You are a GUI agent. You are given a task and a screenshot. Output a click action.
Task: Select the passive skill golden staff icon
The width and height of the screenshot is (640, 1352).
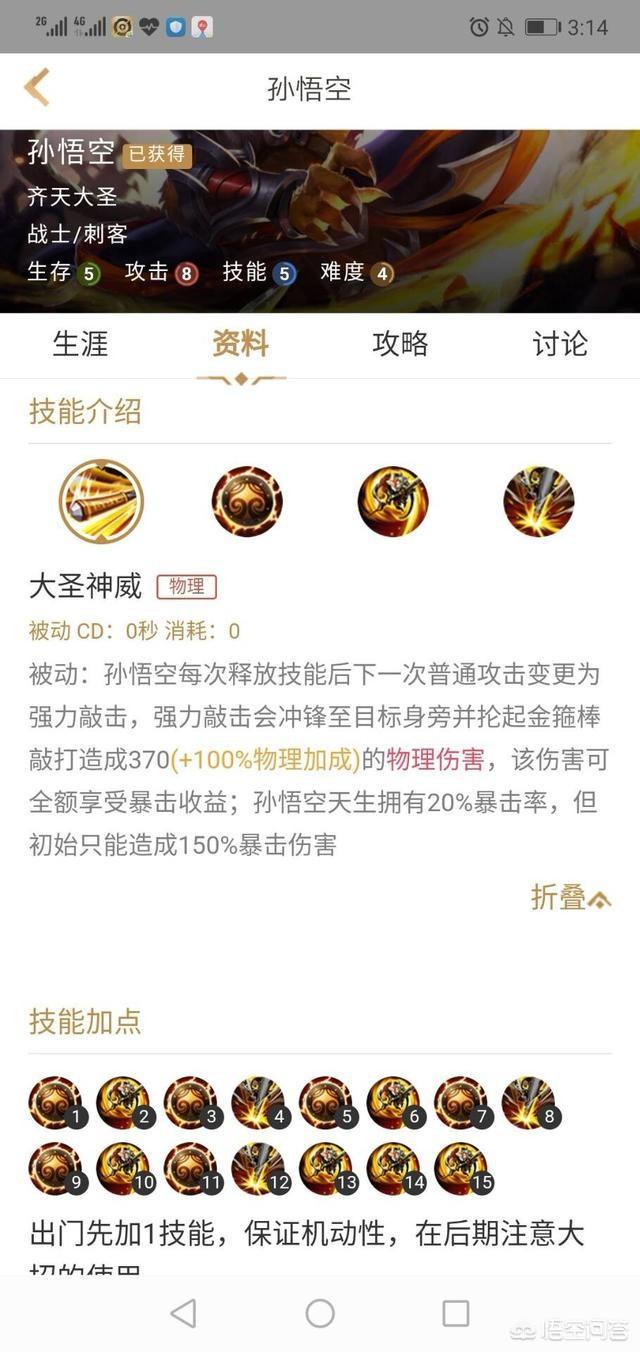[x=101, y=502]
